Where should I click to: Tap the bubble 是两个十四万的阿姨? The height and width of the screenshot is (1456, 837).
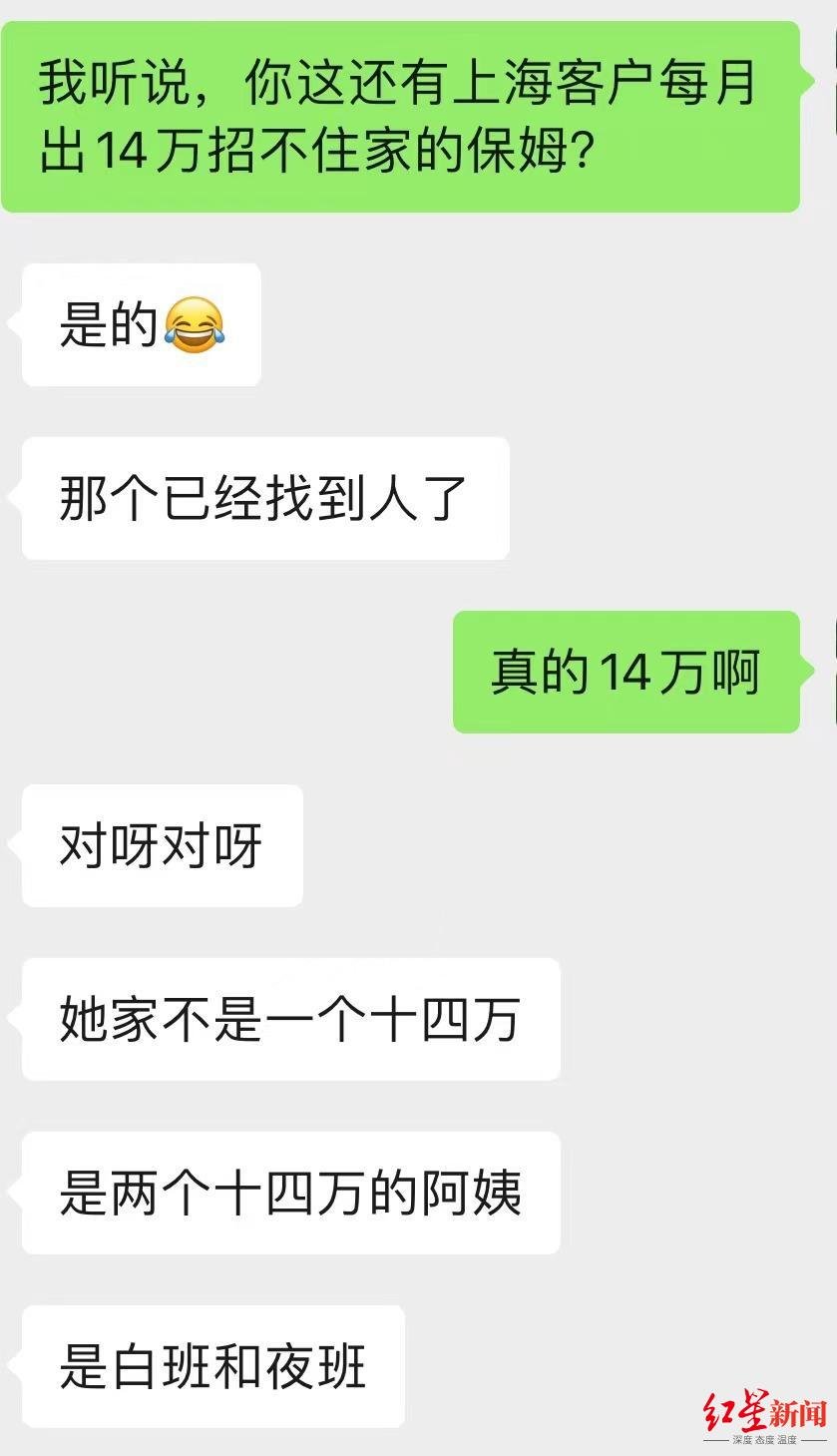tap(293, 1193)
